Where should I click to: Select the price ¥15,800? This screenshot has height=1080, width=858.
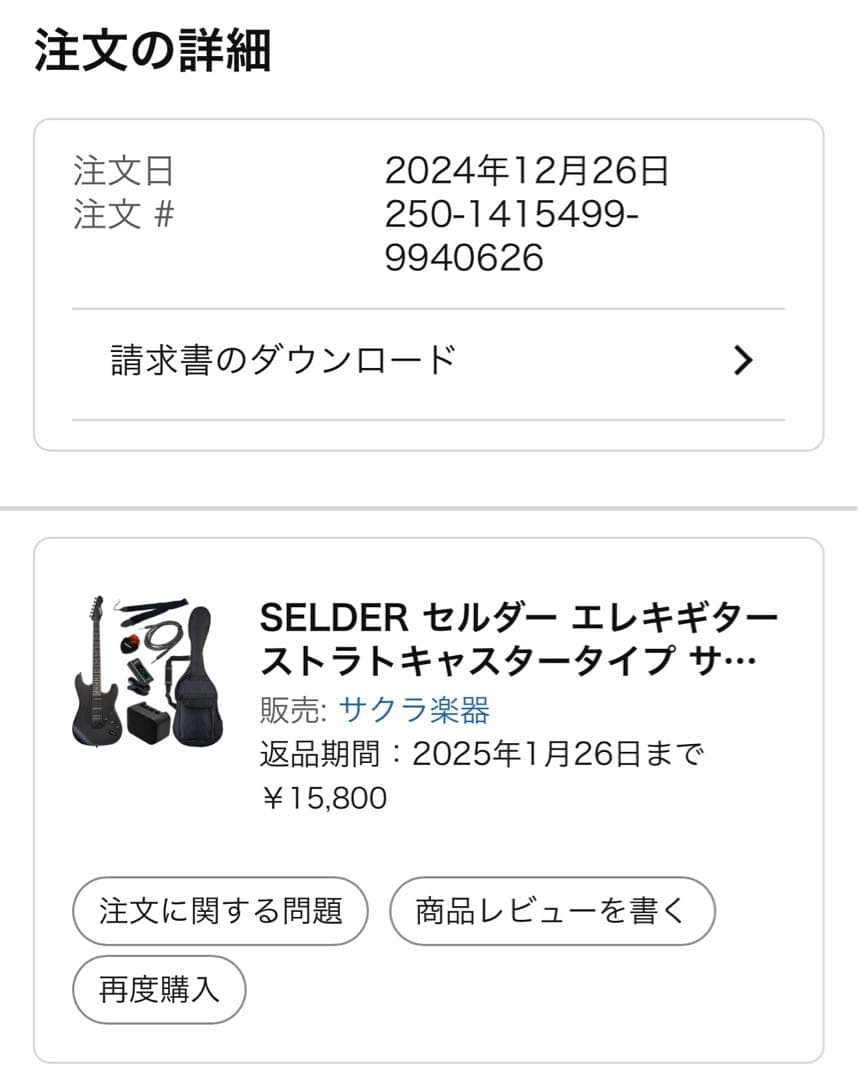(x=329, y=798)
